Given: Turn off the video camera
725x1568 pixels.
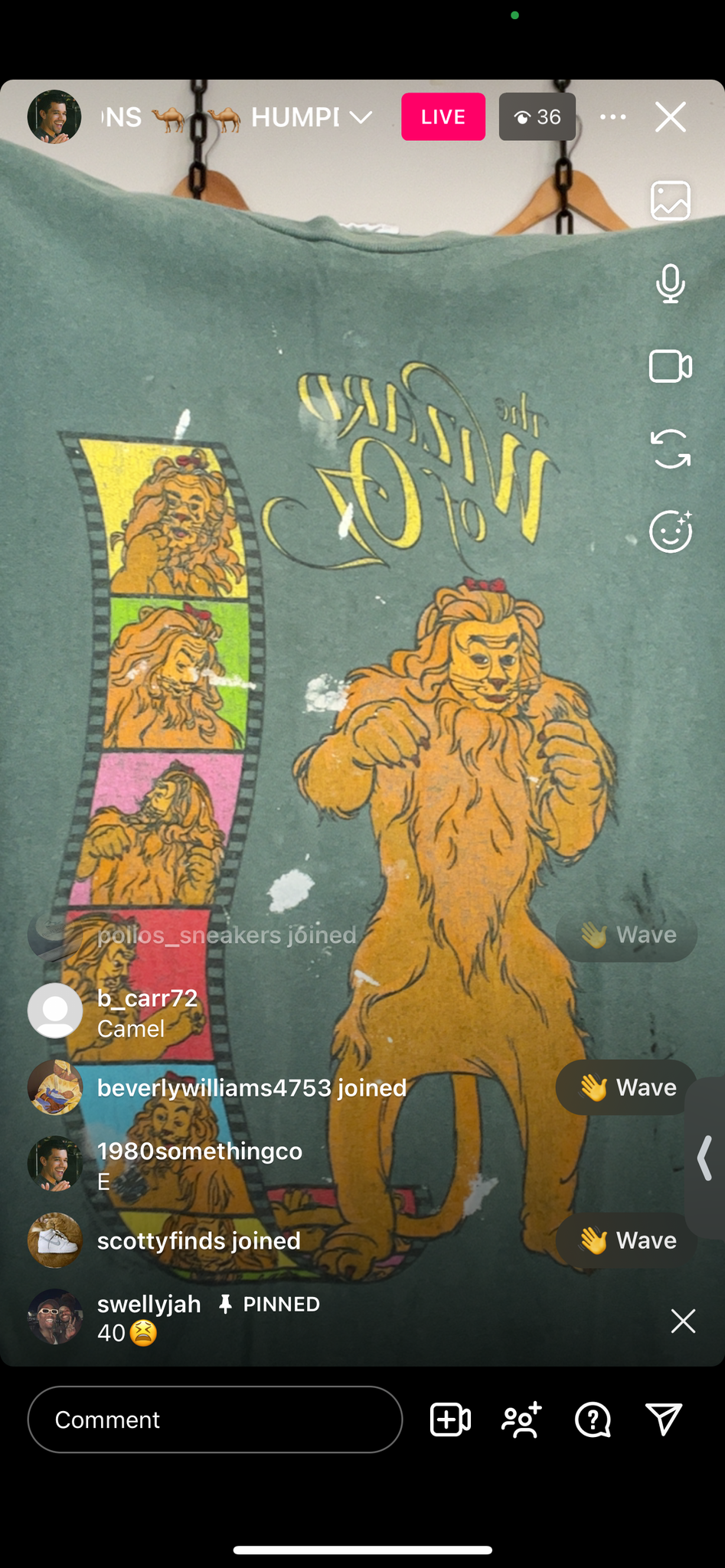Looking at the screenshot, I should tap(671, 366).
